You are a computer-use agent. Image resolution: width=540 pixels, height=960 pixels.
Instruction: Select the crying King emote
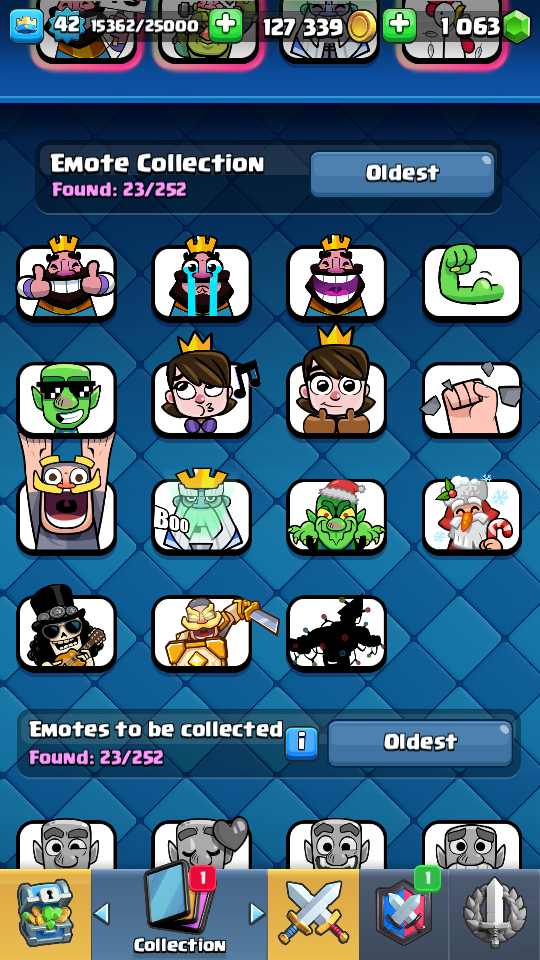(201, 279)
